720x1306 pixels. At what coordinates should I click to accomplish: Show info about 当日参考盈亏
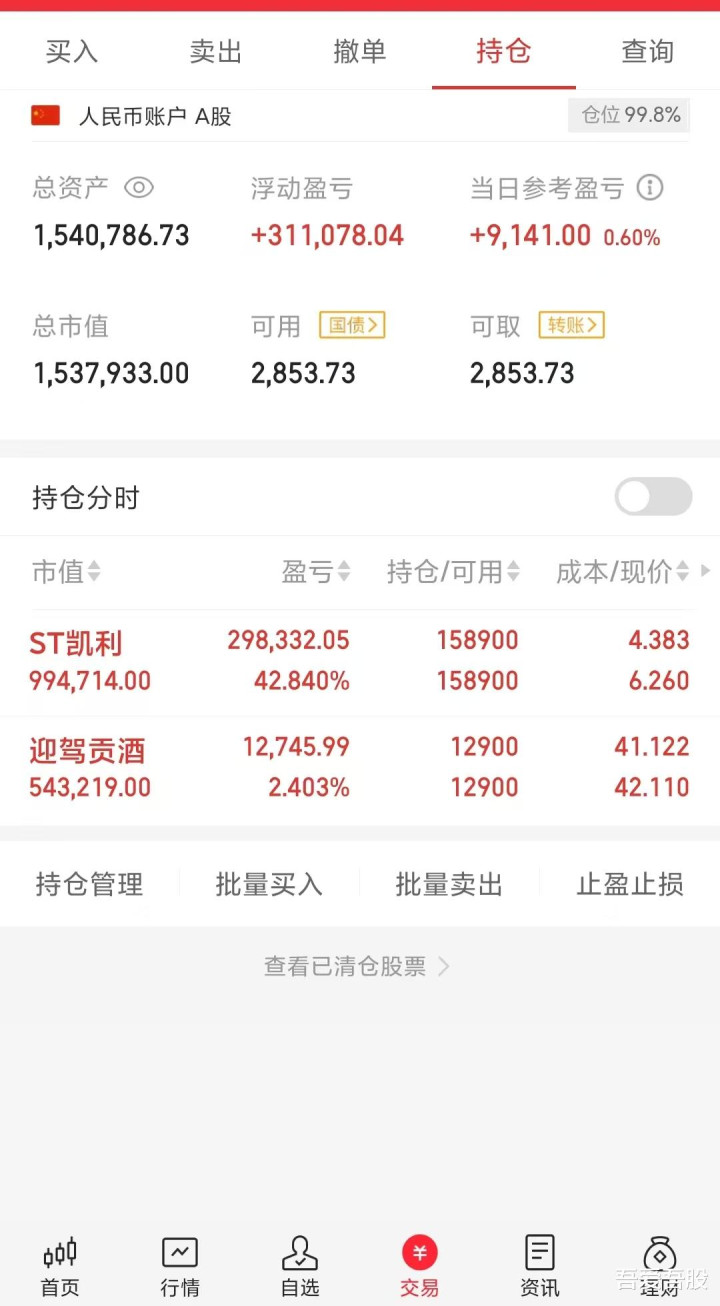[x=650, y=188]
